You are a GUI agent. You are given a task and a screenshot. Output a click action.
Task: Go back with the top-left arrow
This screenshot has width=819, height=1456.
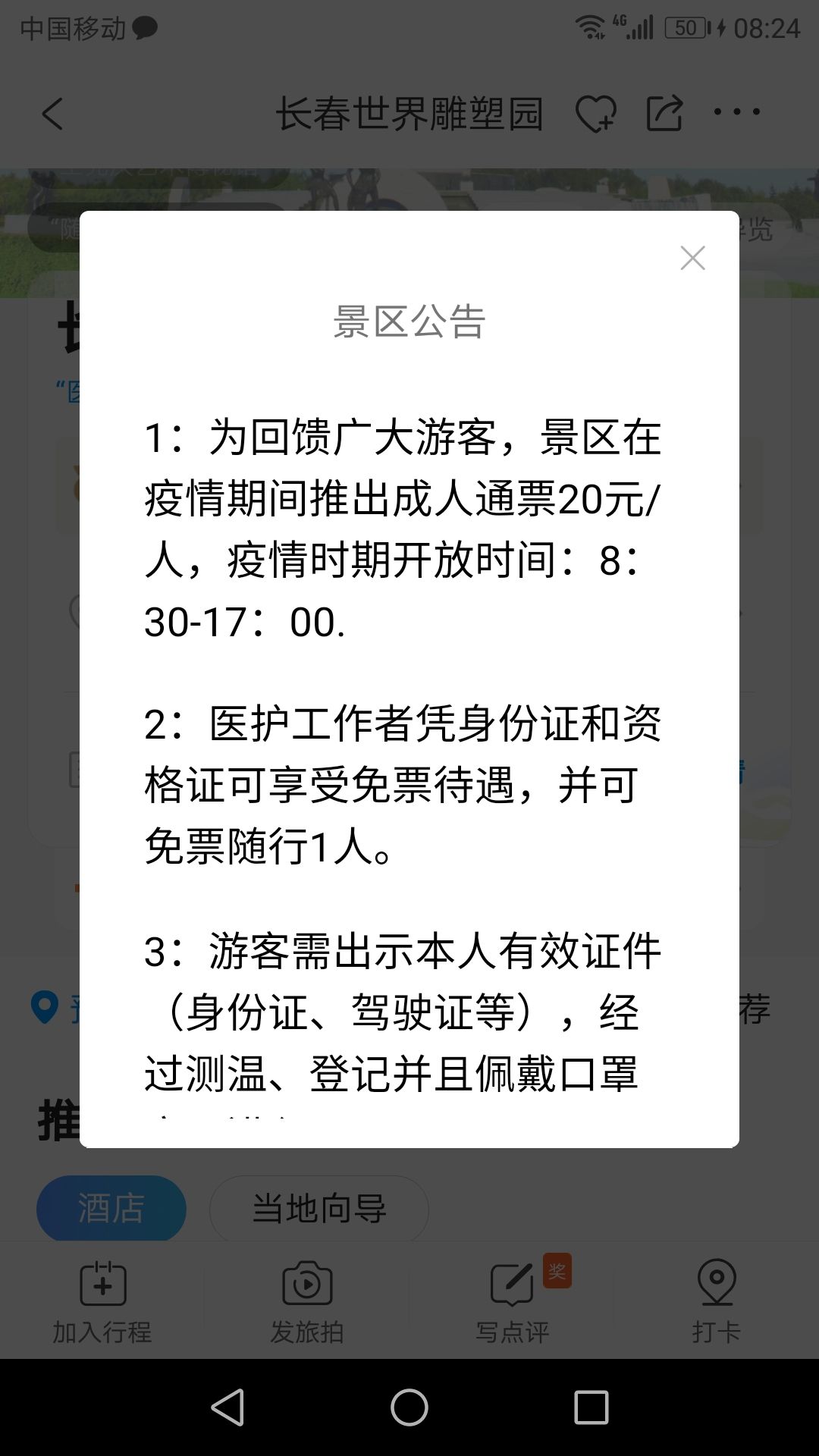52,114
